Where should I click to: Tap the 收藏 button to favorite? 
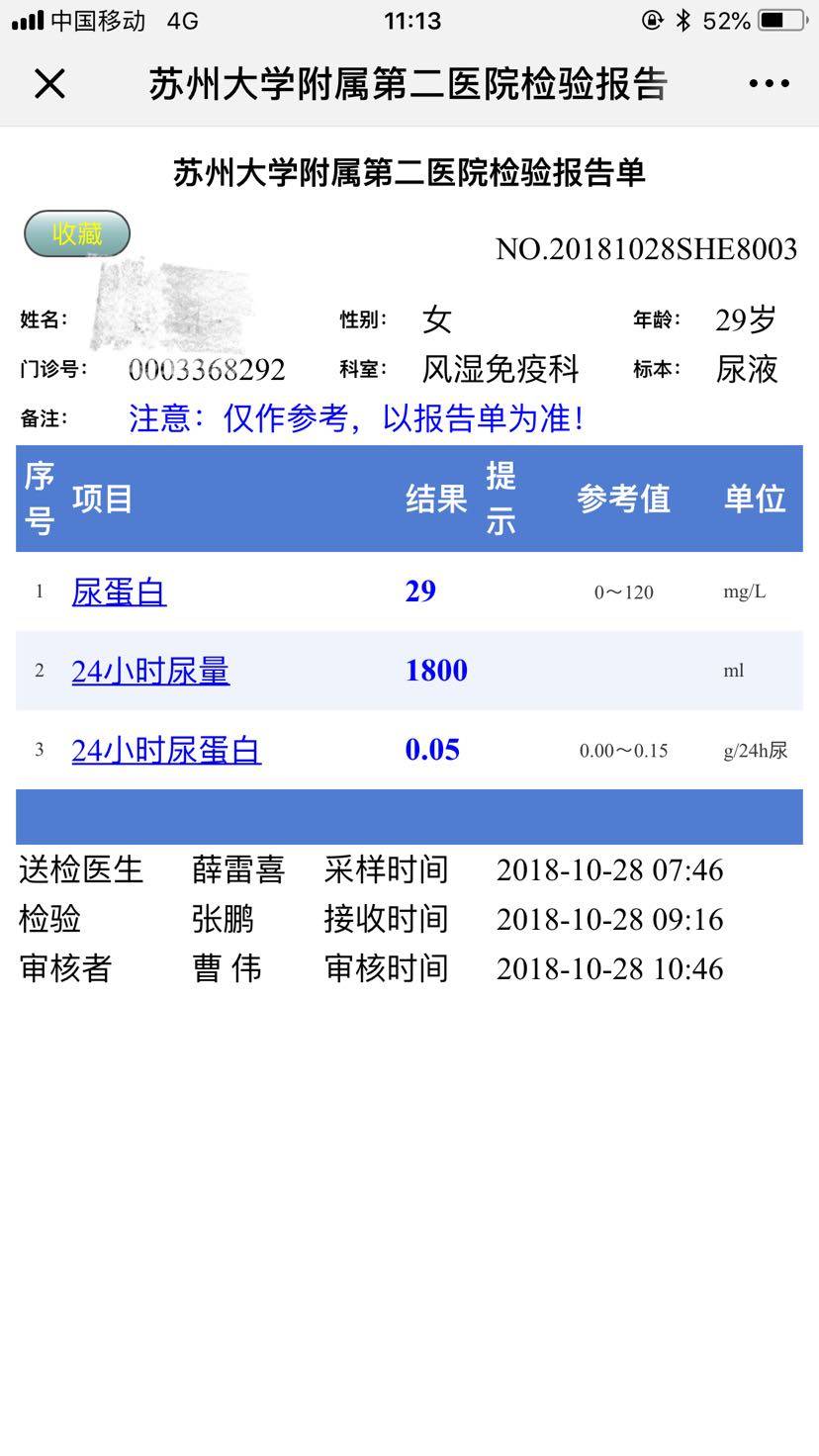[77, 233]
